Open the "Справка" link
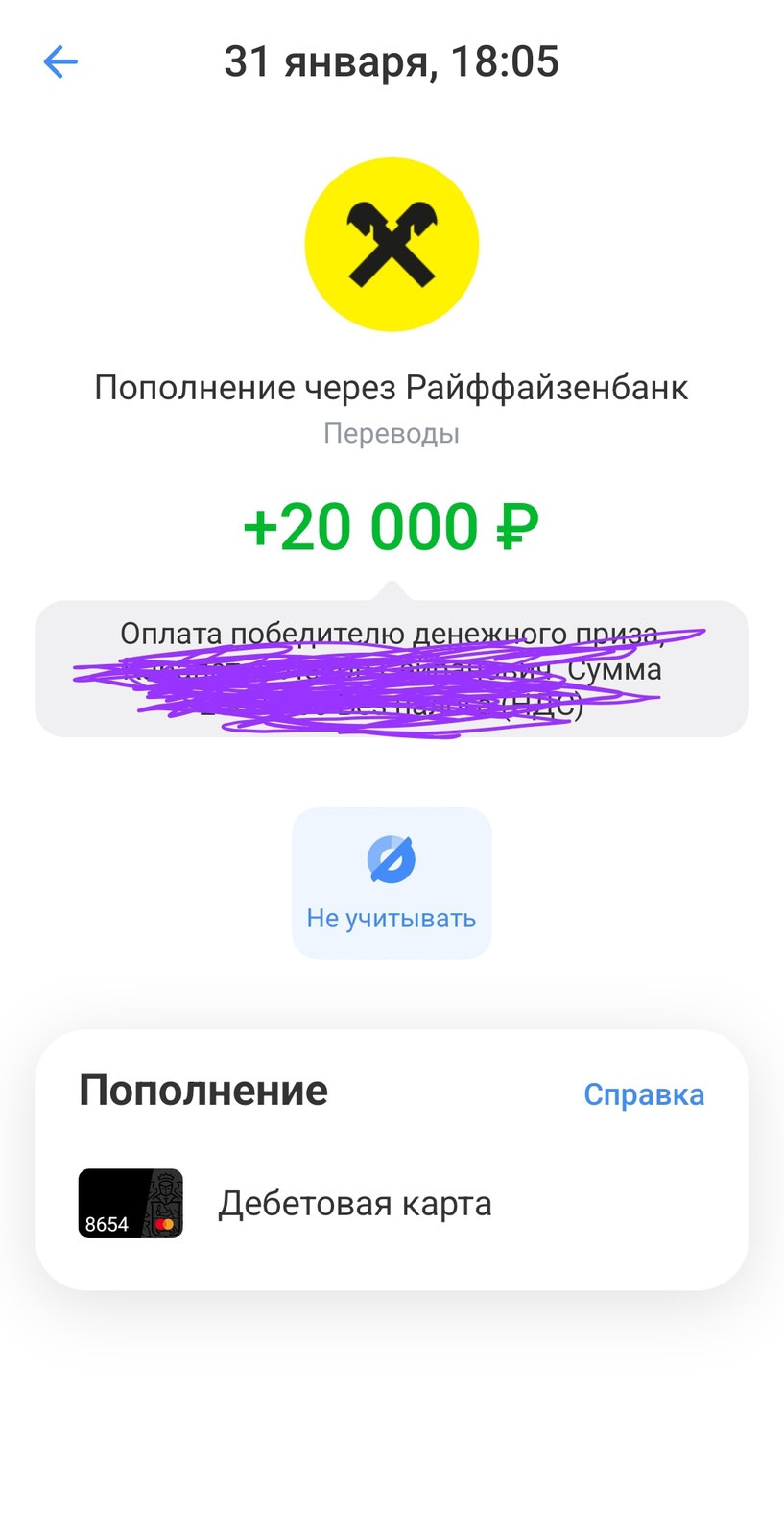 point(644,1094)
